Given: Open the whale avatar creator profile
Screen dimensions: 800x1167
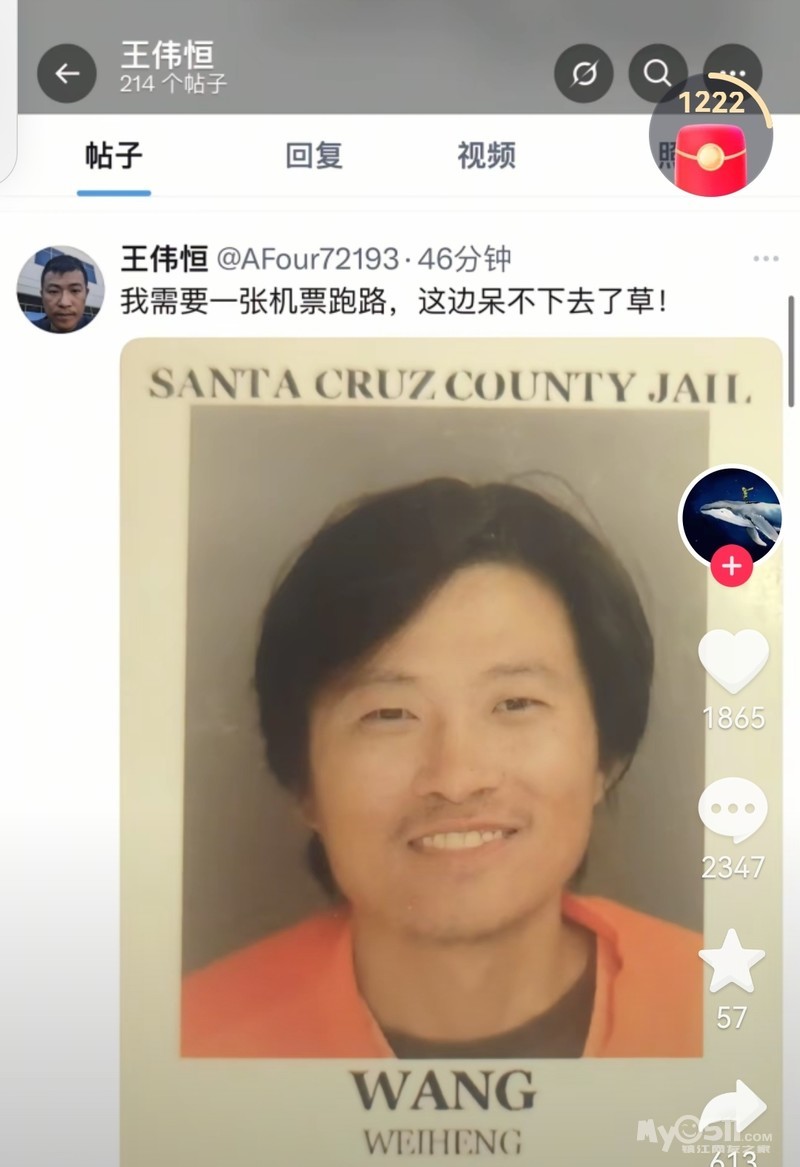Looking at the screenshot, I should click(732, 516).
